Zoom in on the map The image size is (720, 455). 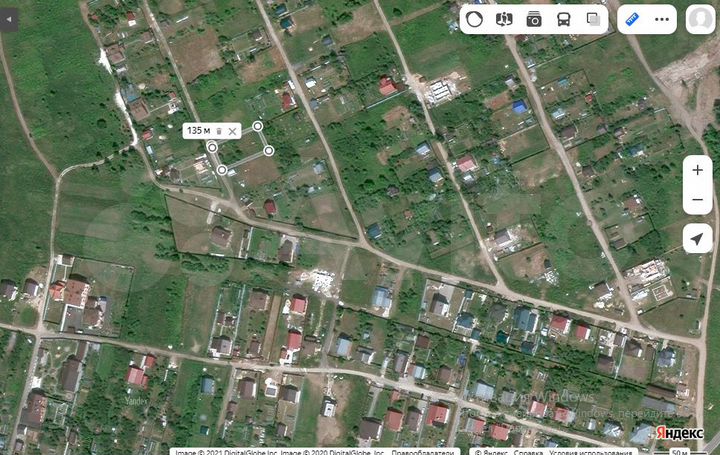point(697,169)
